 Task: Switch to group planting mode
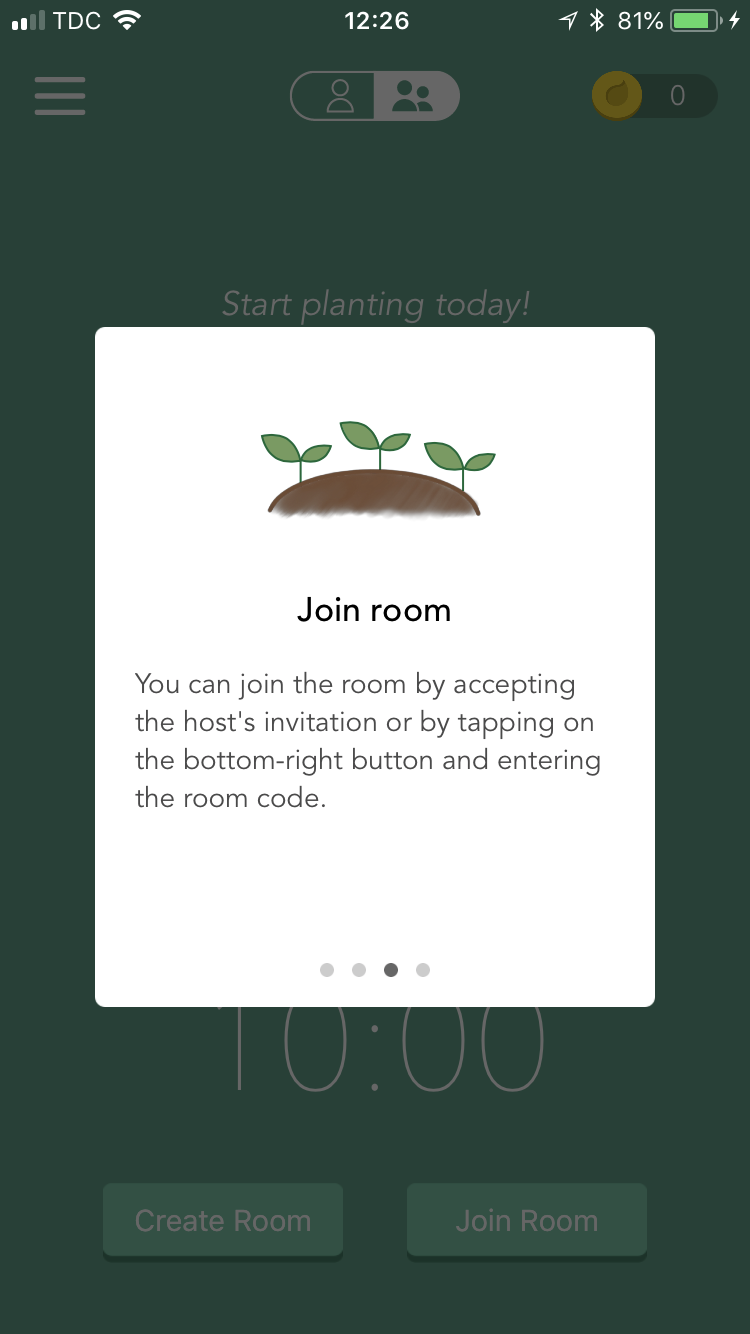tap(413, 97)
